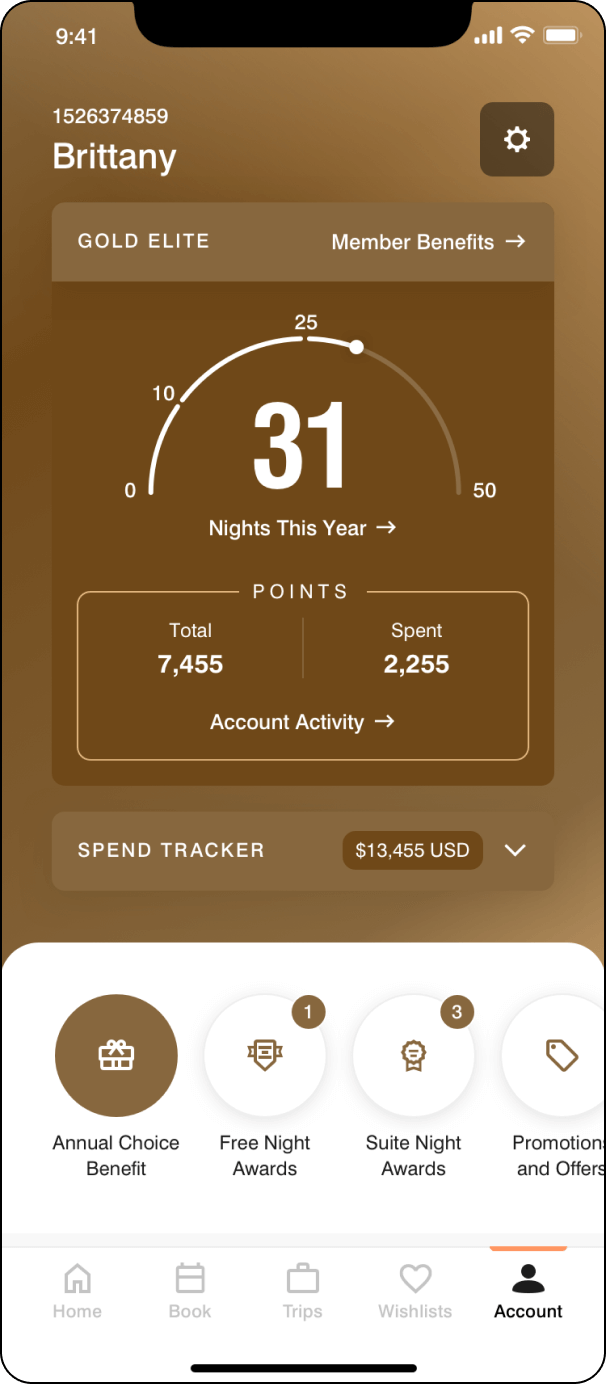Screen dimensions: 606x1384
Task: Open the Wishlists tab
Action: (415, 1291)
